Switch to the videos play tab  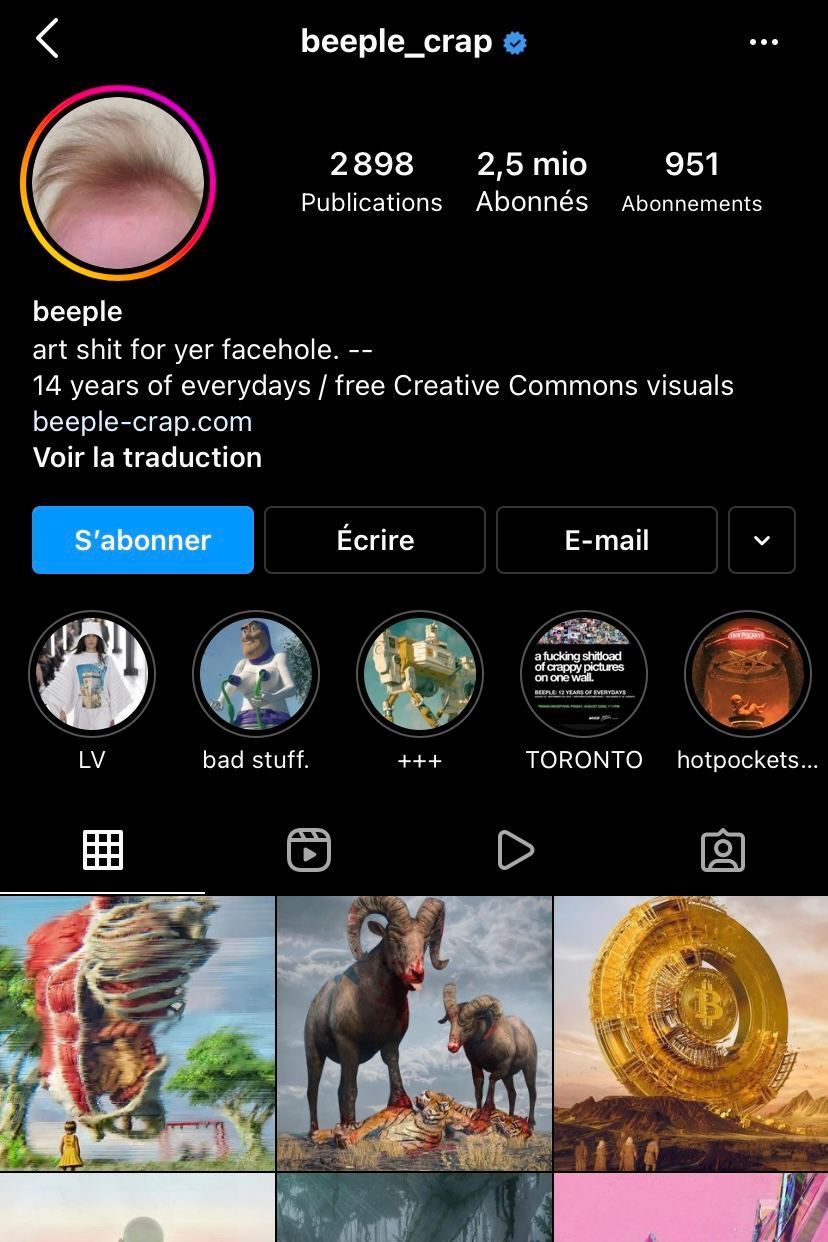[515, 850]
